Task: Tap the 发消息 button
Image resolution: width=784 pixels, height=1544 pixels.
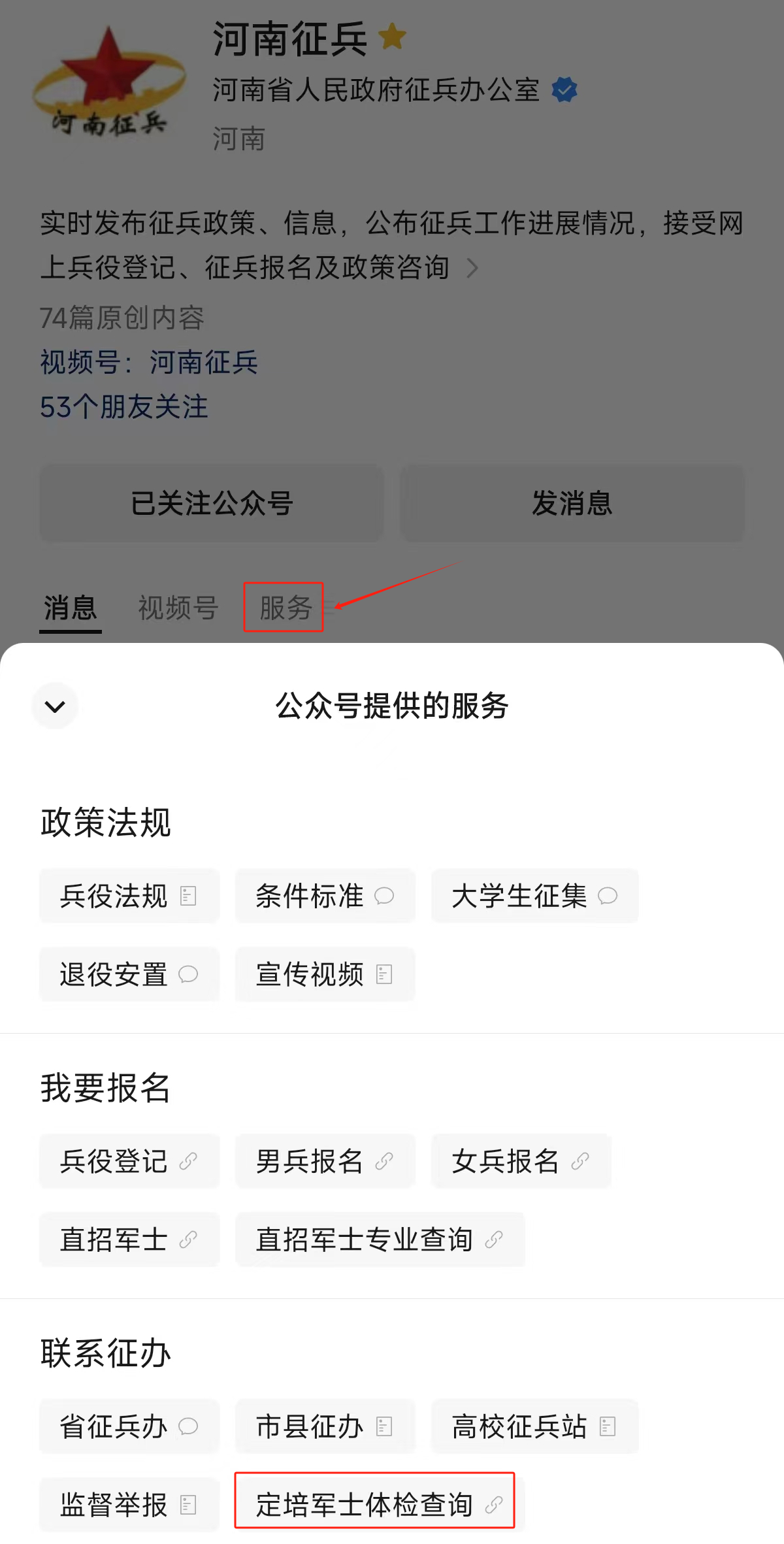Action: click(x=572, y=503)
